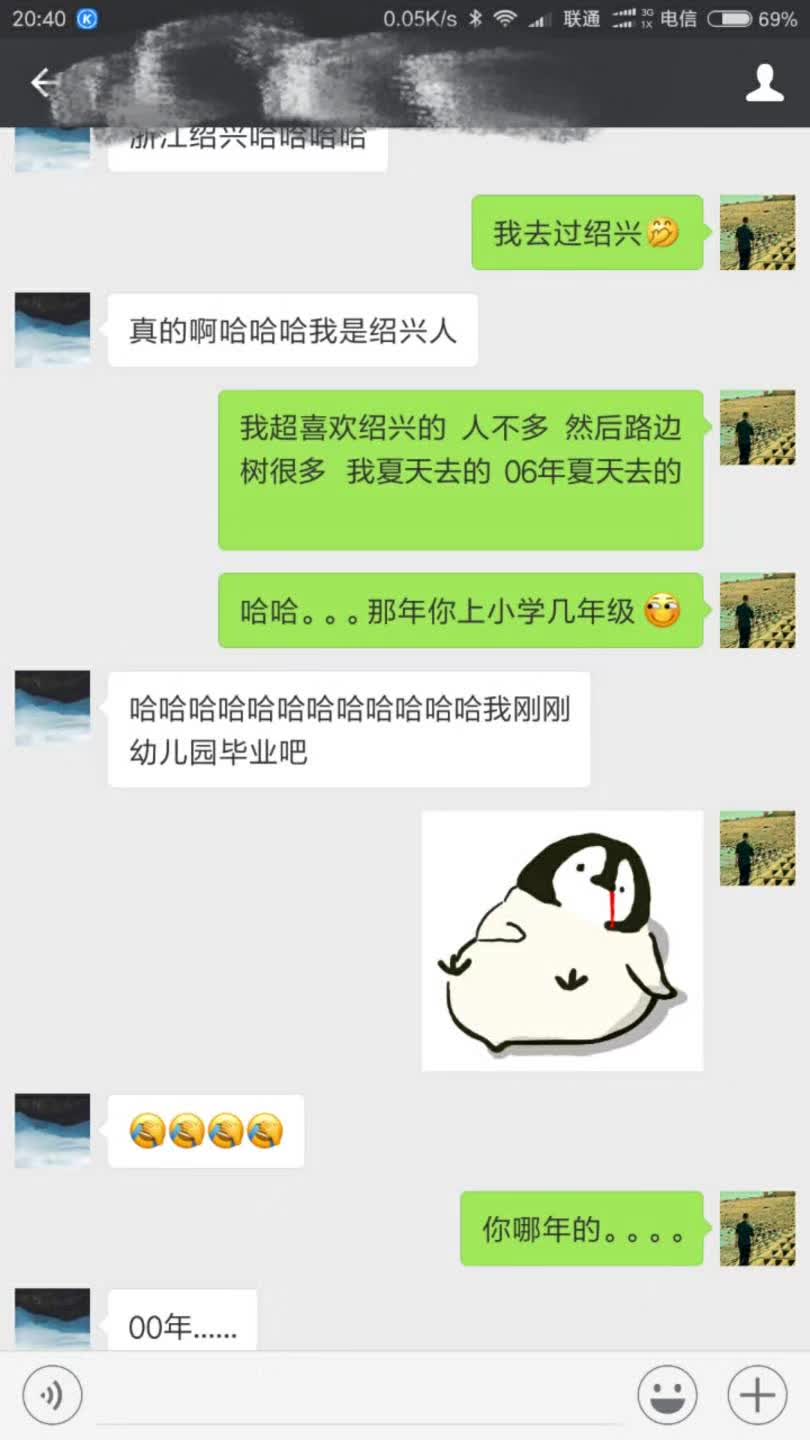Open contact avatar next to 00年 message

click(x=53, y=1320)
